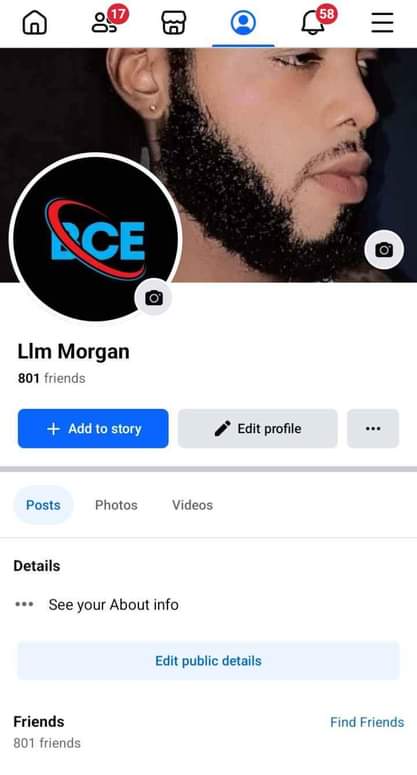The height and width of the screenshot is (775, 417).
Task: Open the Marketplace tab
Action: point(174,23)
